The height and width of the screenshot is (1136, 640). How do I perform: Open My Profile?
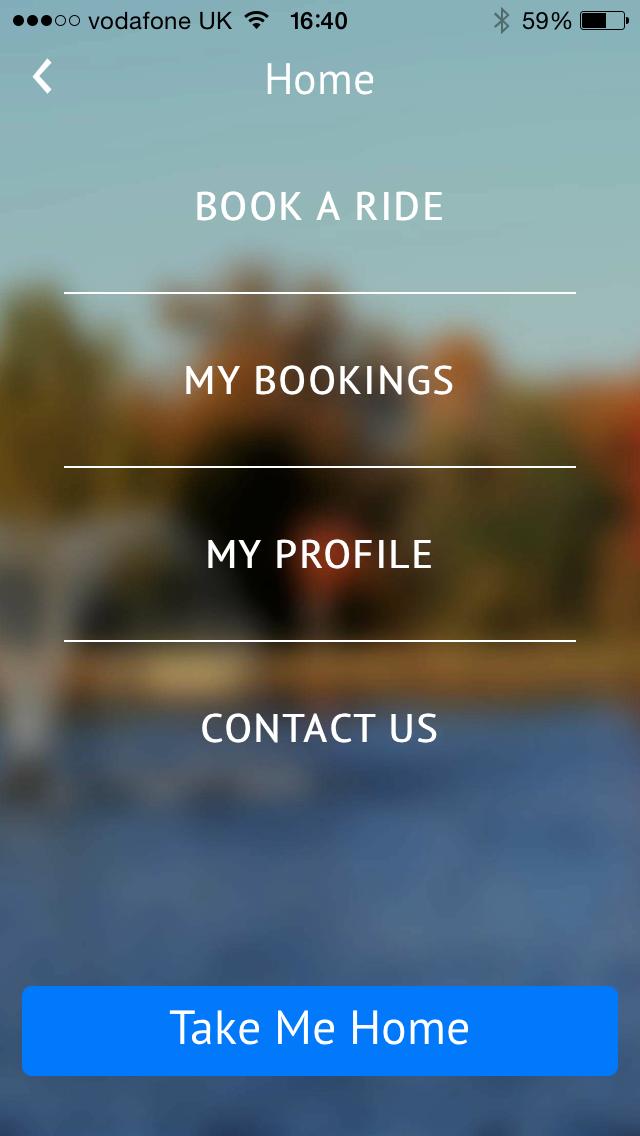(319, 555)
